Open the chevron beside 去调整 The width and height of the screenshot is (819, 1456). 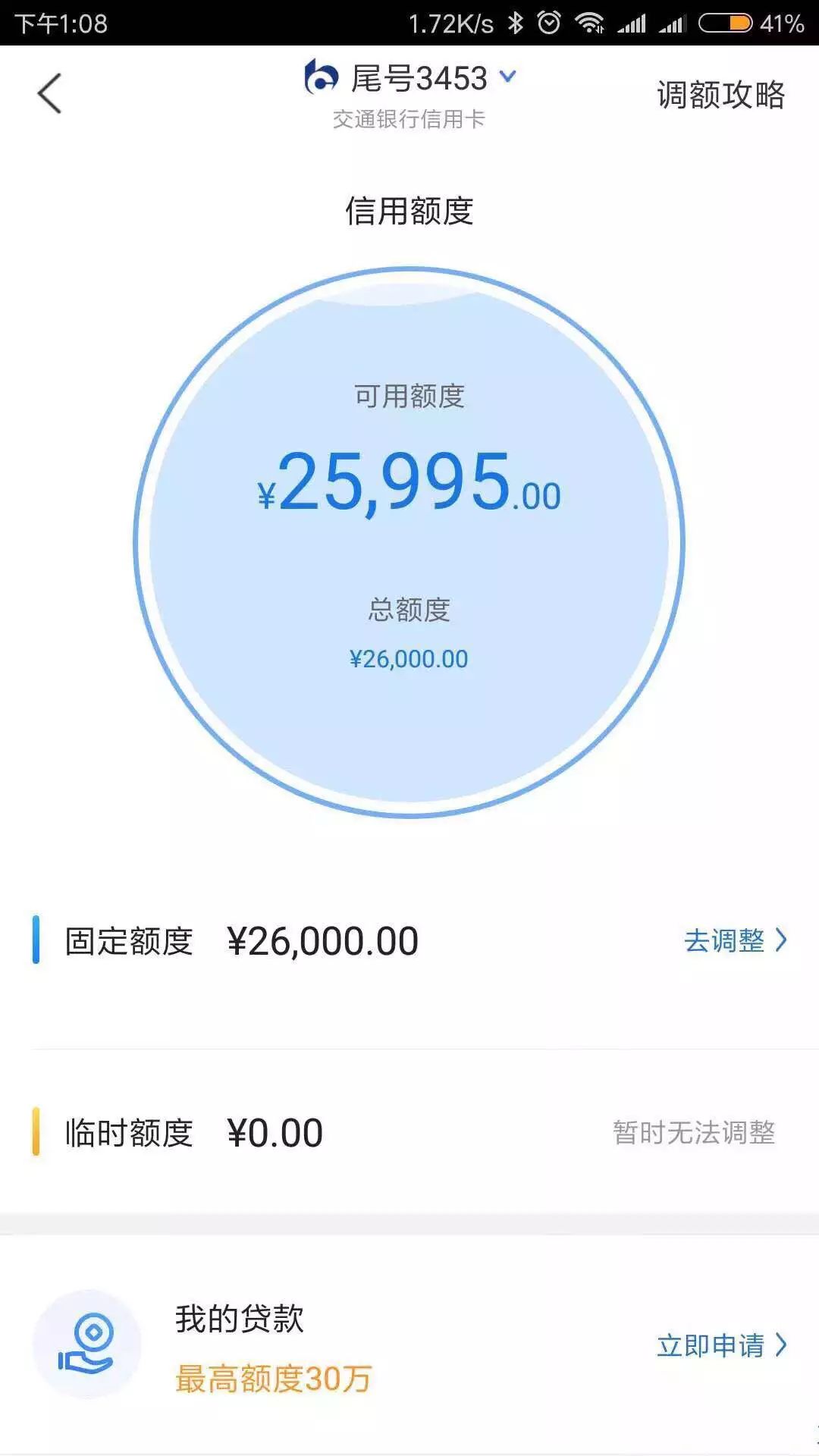pos(782,940)
